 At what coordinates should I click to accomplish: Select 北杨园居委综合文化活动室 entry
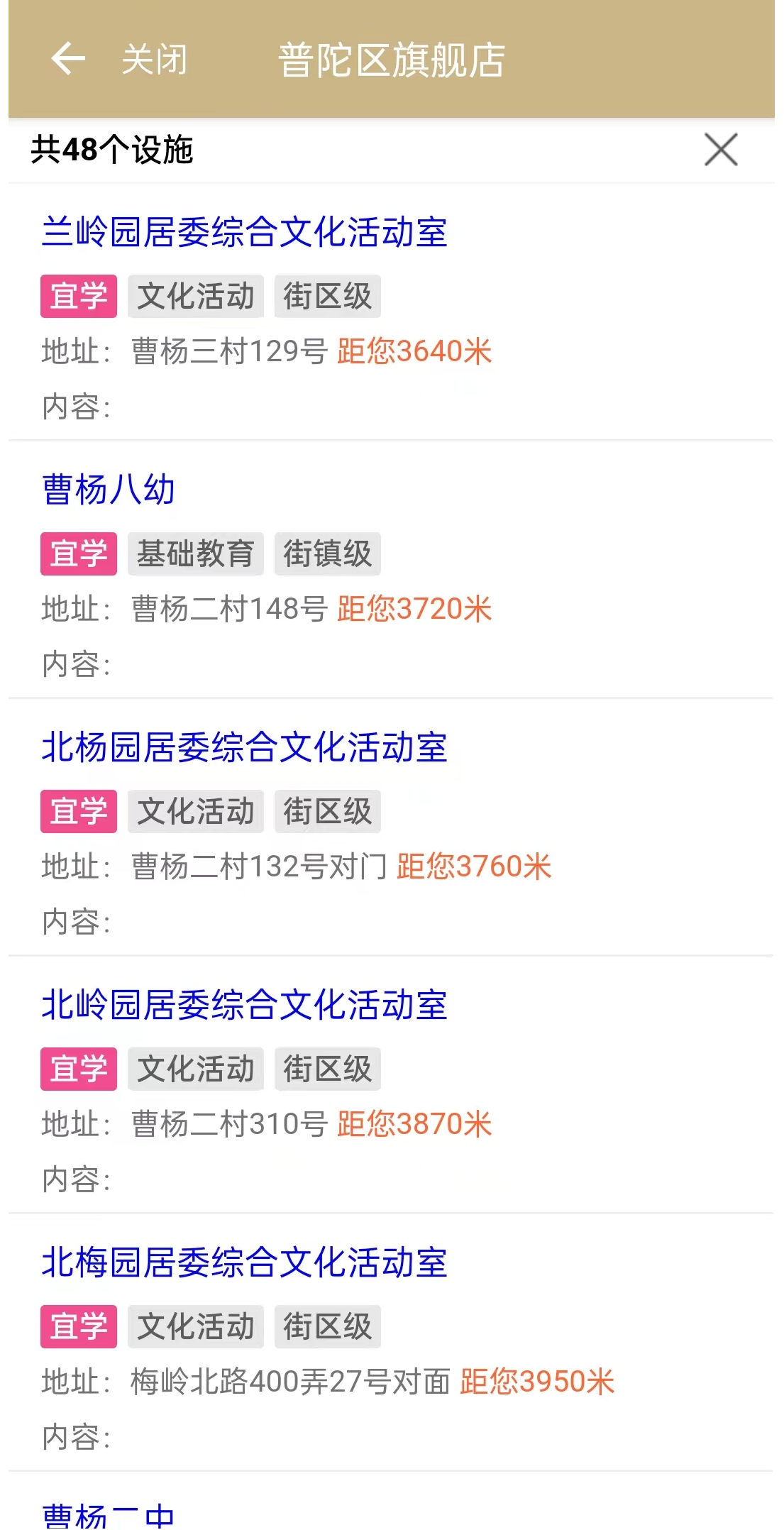pos(244,747)
